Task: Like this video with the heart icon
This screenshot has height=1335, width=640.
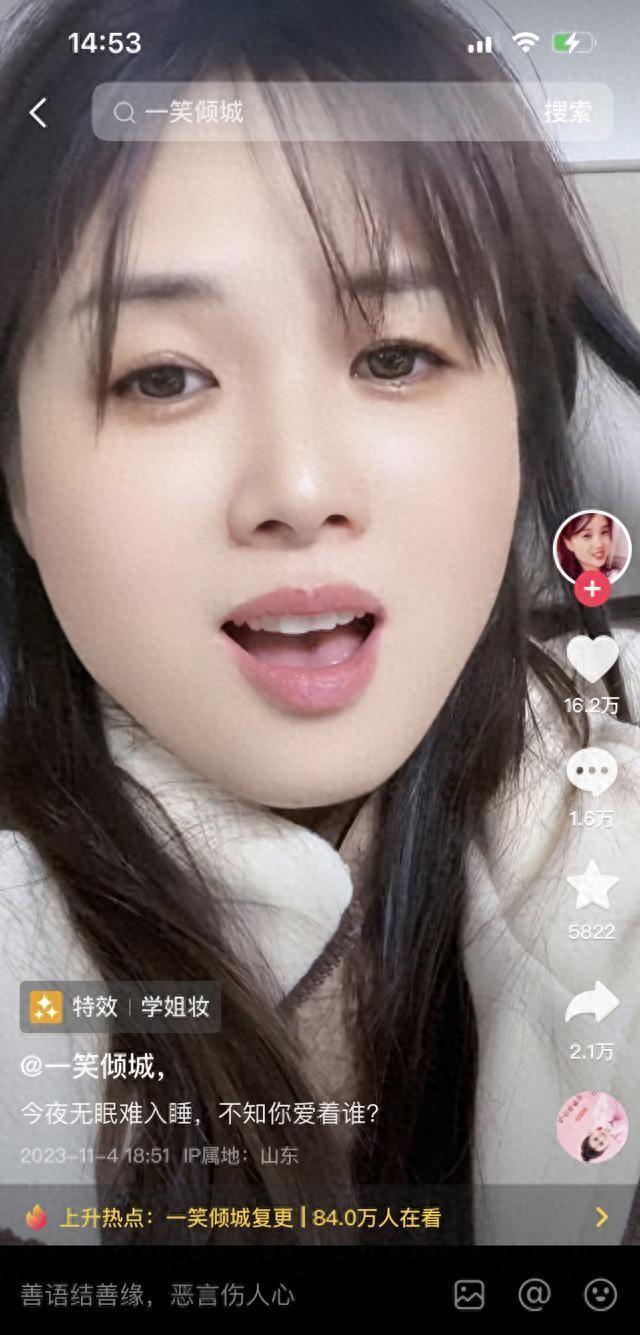Action: 592,658
